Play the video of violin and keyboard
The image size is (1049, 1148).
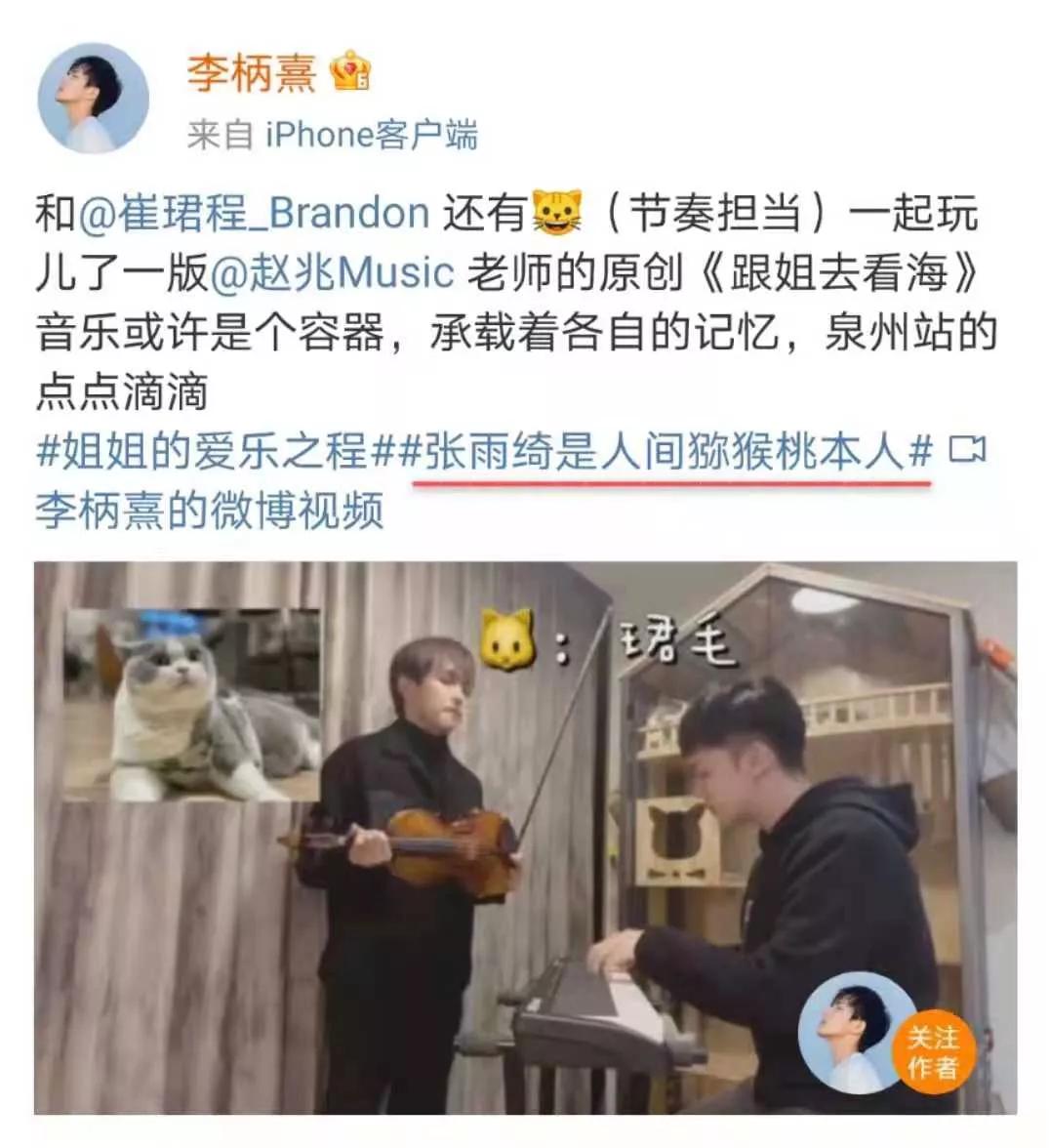click(525, 838)
